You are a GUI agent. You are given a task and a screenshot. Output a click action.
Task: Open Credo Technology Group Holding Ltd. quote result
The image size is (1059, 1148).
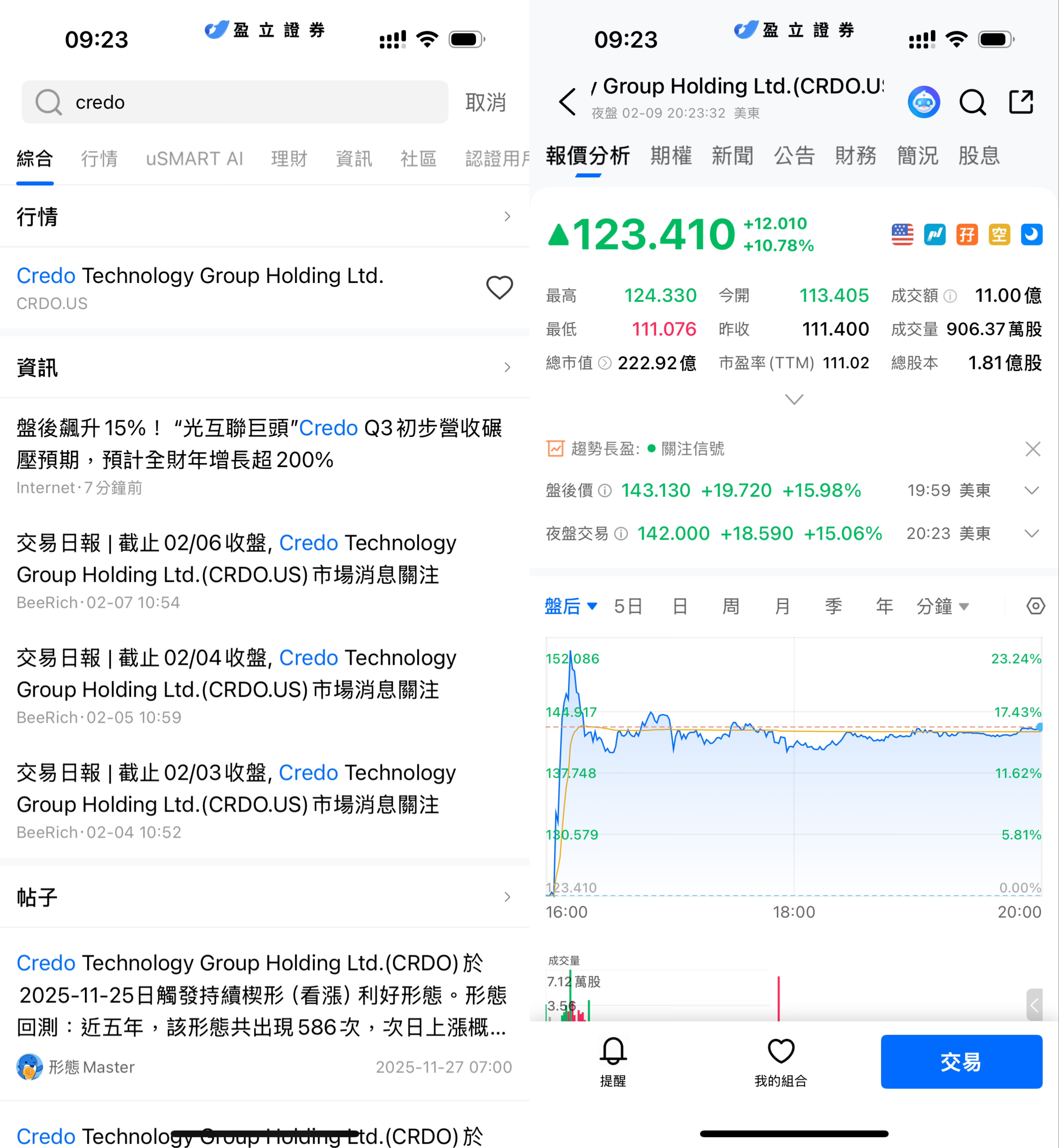click(200, 287)
